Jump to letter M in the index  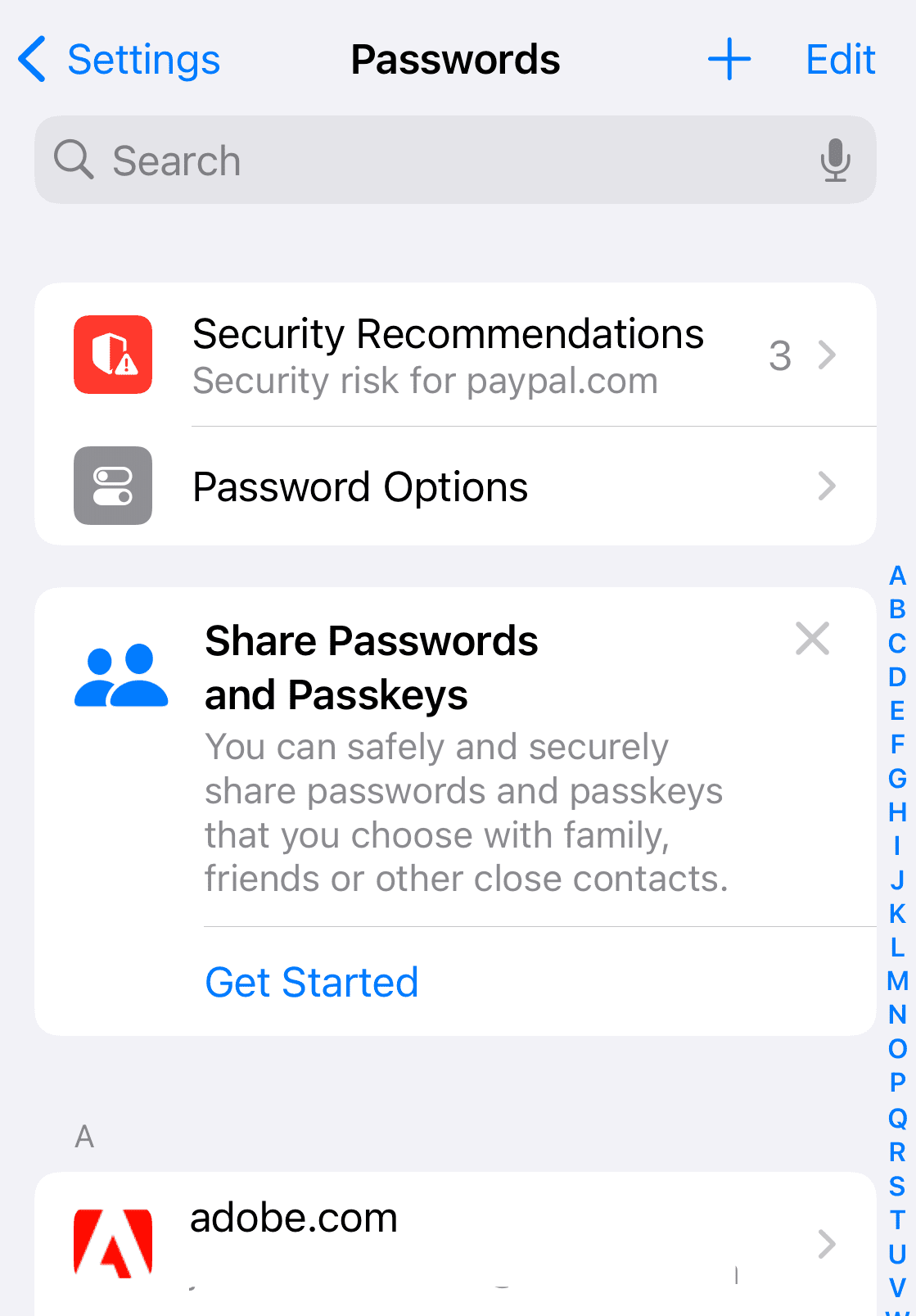(897, 981)
